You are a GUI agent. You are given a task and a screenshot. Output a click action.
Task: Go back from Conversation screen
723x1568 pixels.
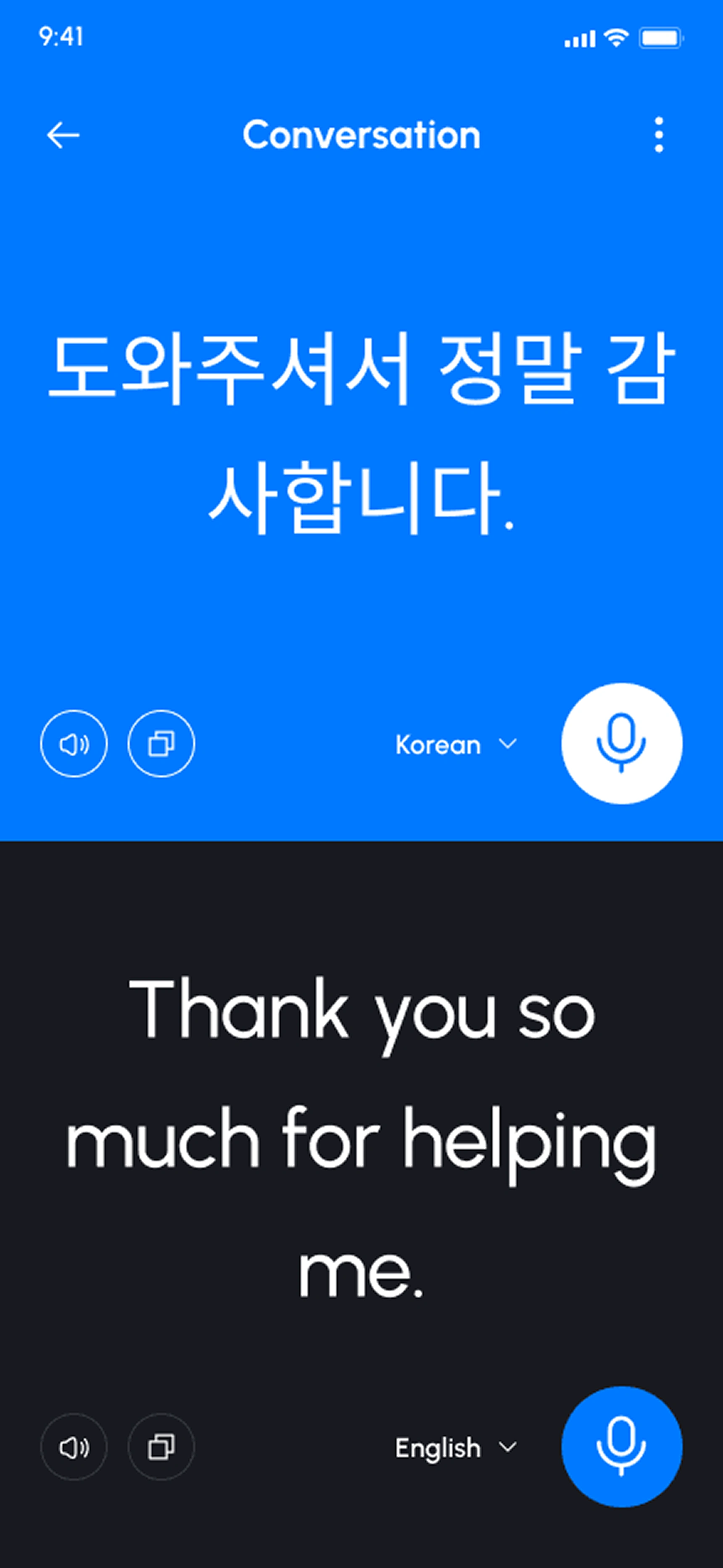point(63,135)
